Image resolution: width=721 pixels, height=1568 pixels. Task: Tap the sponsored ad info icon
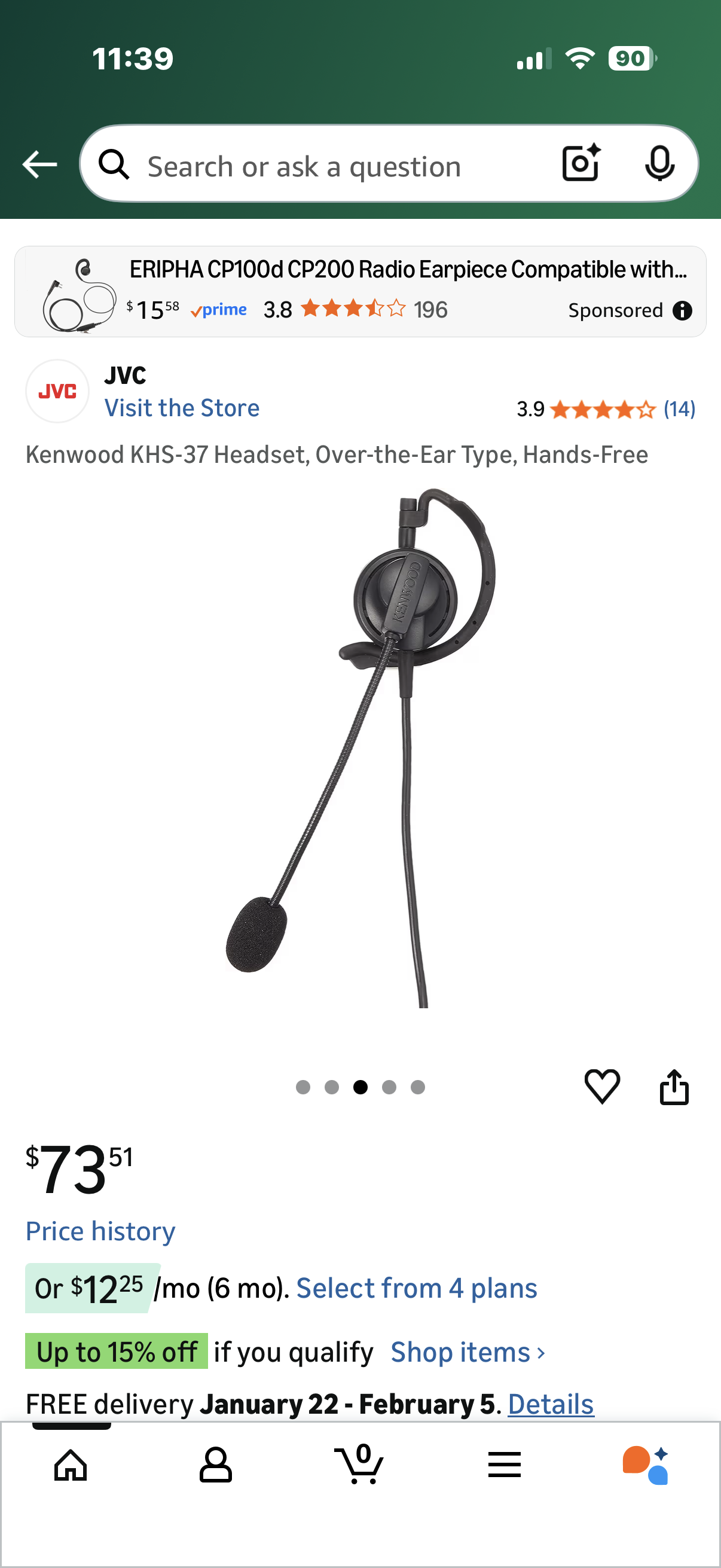[x=682, y=310]
